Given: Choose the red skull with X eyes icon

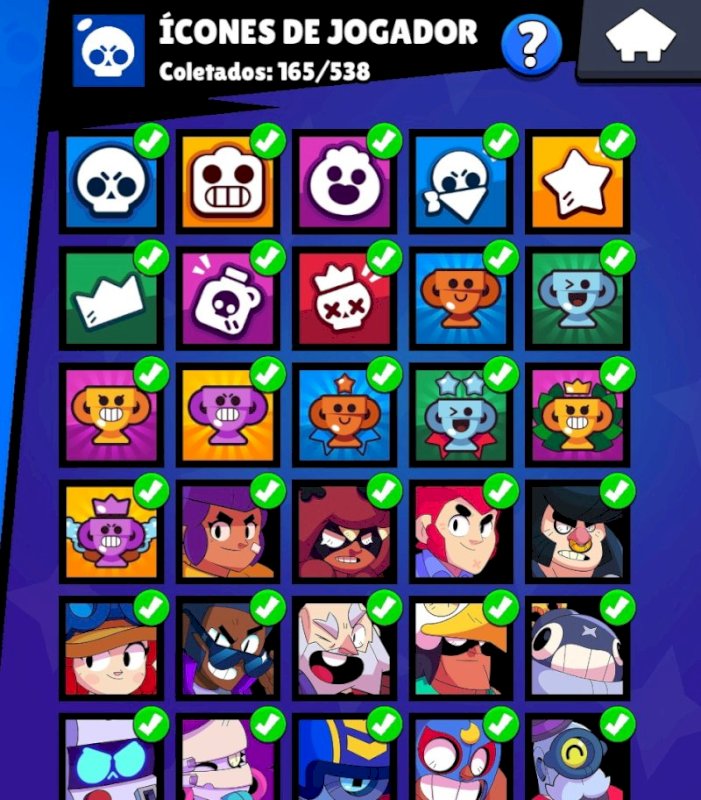Looking at the screenshot, I should tap(345, 297).
